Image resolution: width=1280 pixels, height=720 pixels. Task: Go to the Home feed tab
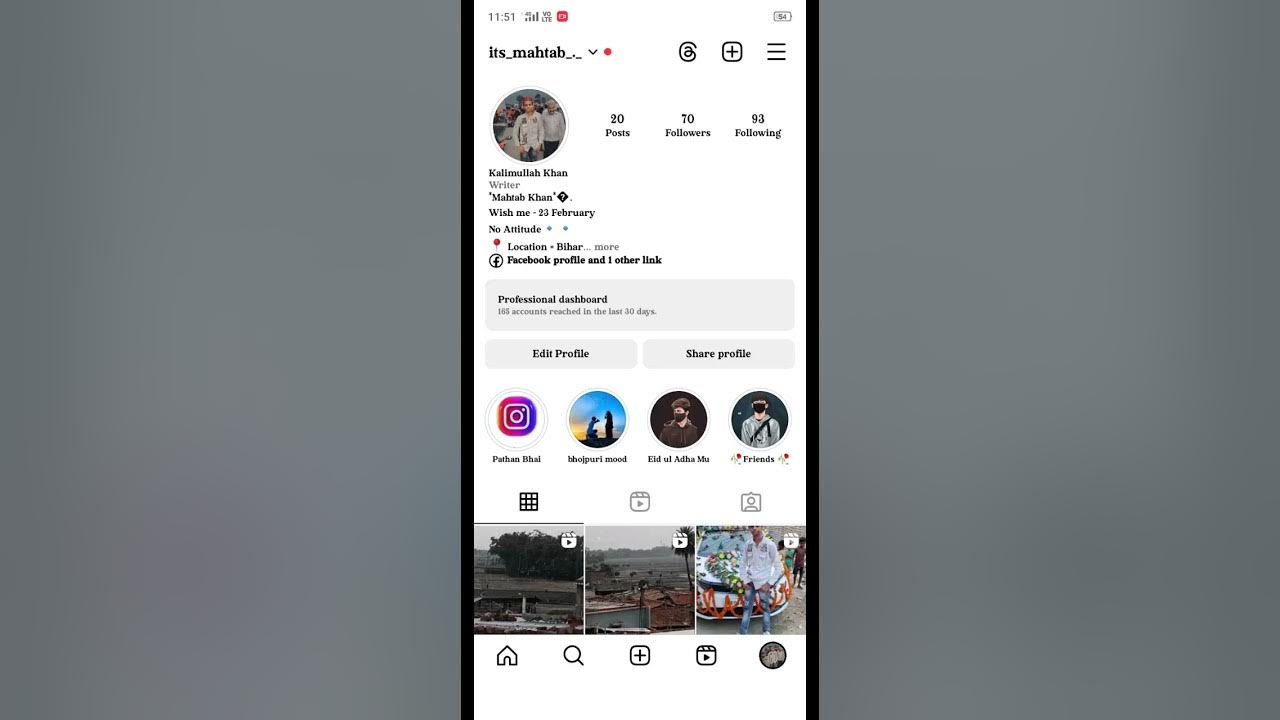tap(507, 655)
